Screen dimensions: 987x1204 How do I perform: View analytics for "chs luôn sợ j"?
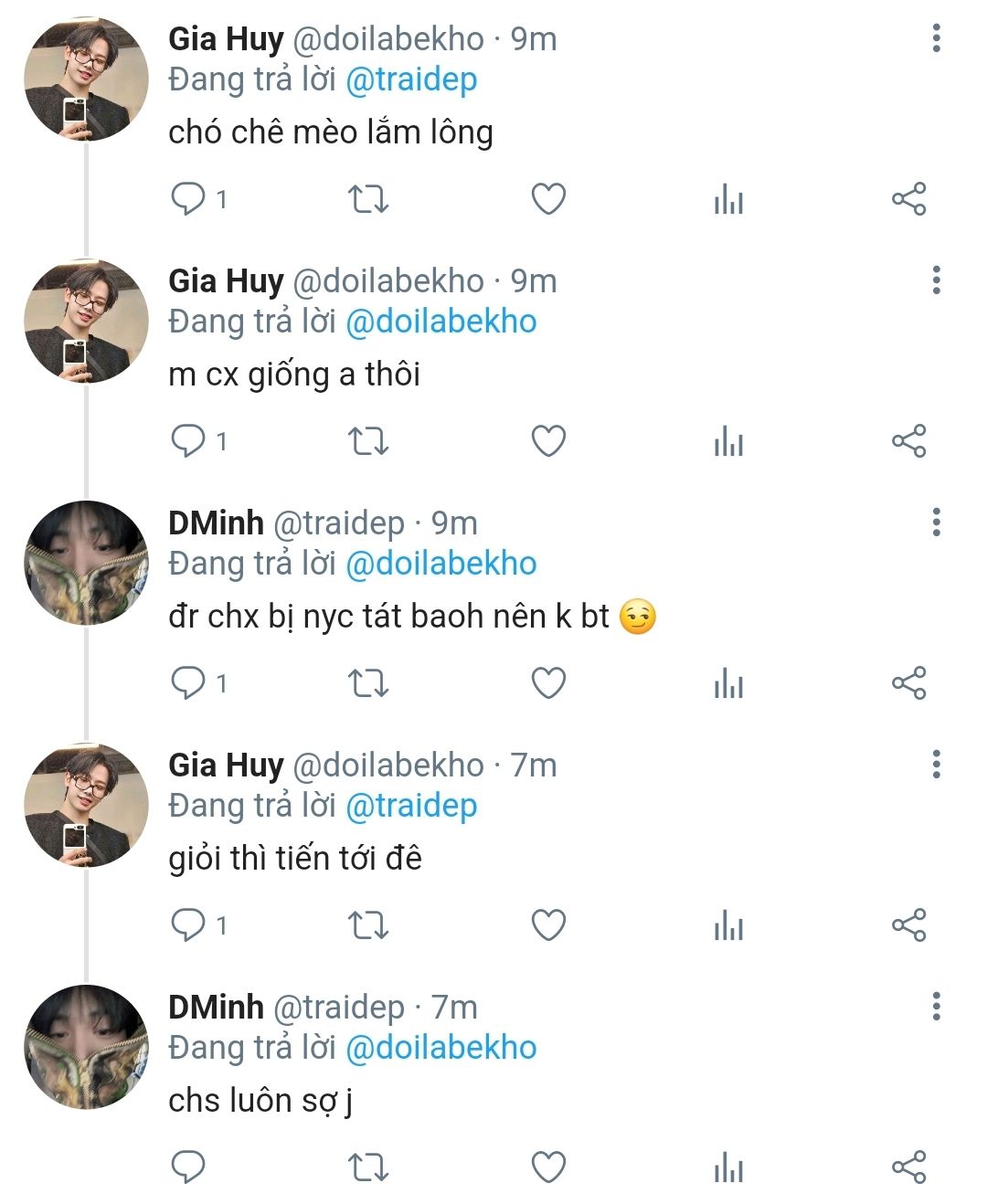click(728, 1167)
